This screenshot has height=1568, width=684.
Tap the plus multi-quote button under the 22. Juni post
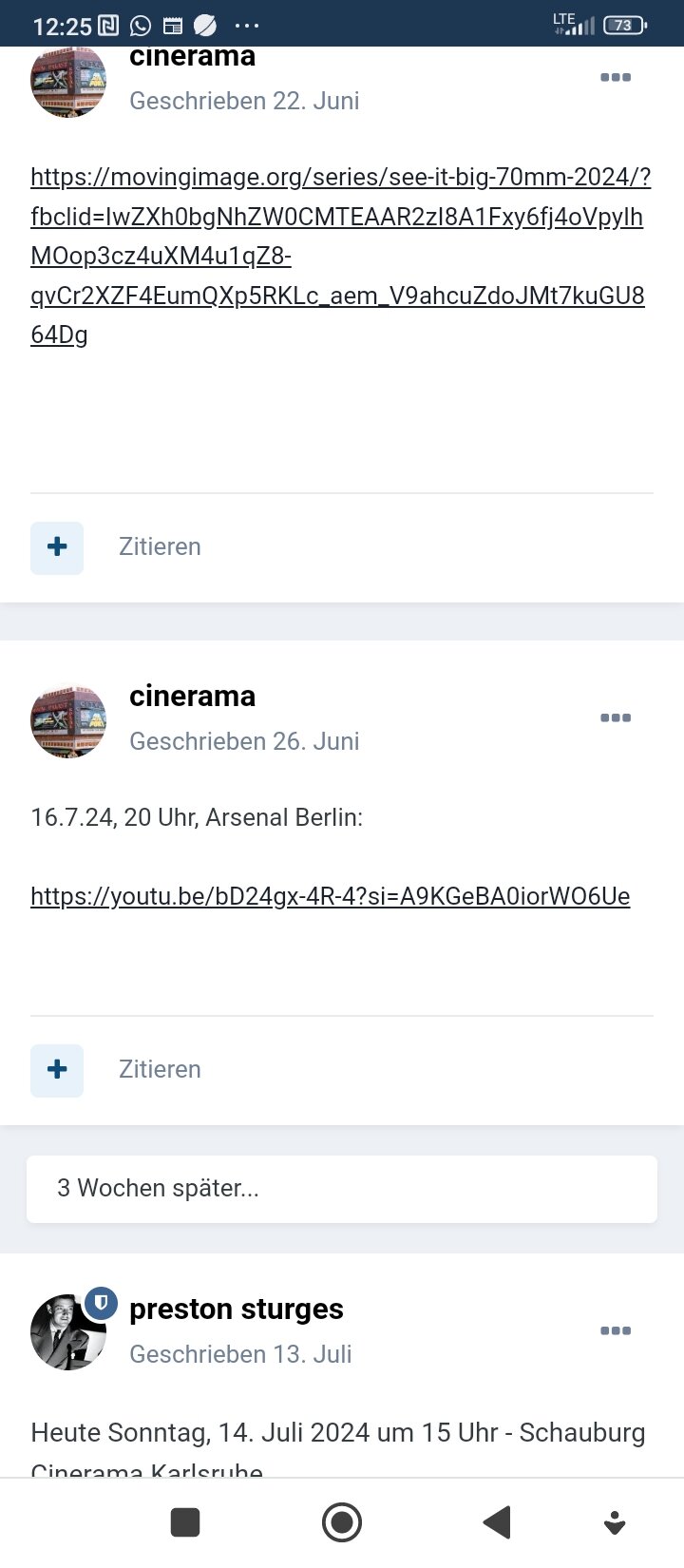coord(57,547)
